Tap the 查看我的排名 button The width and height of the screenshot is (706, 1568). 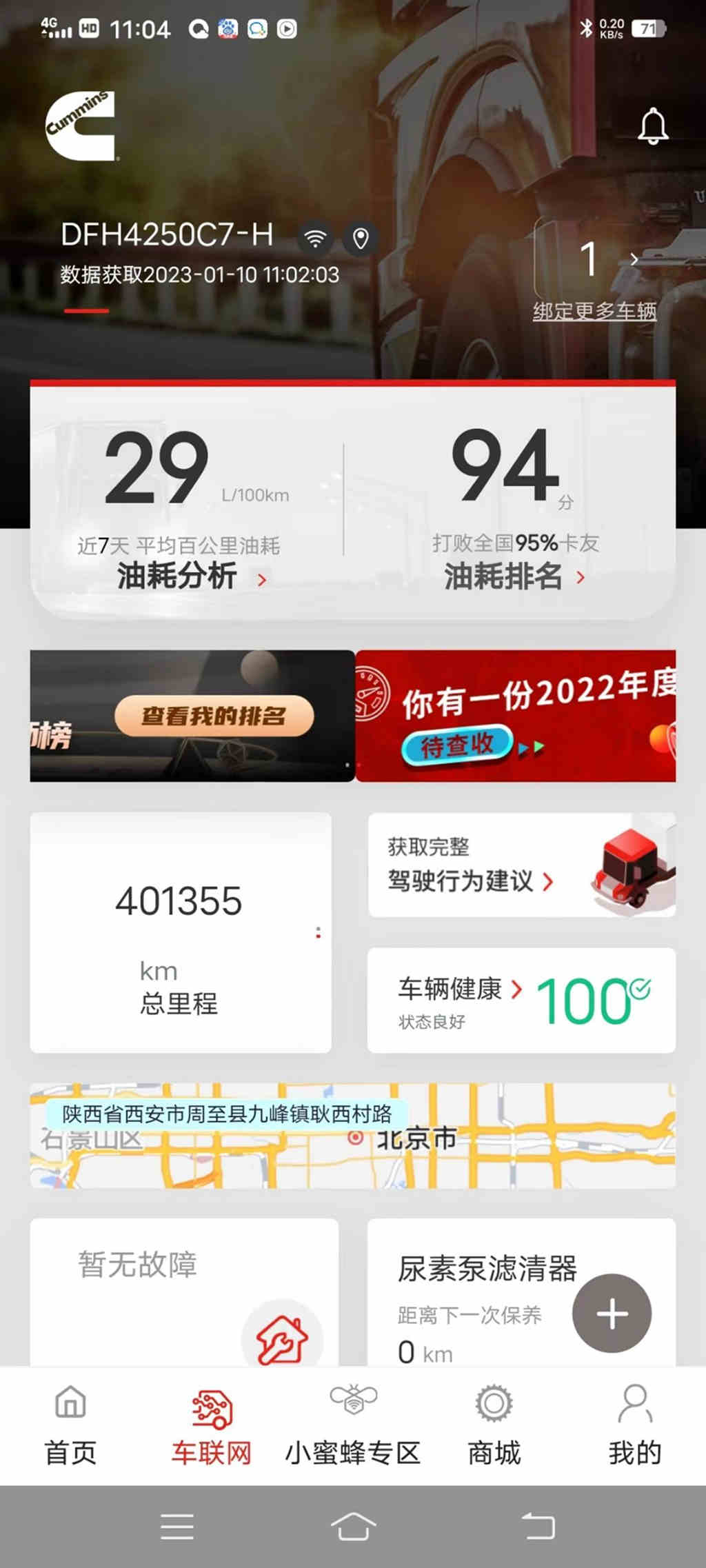(214, 716)
